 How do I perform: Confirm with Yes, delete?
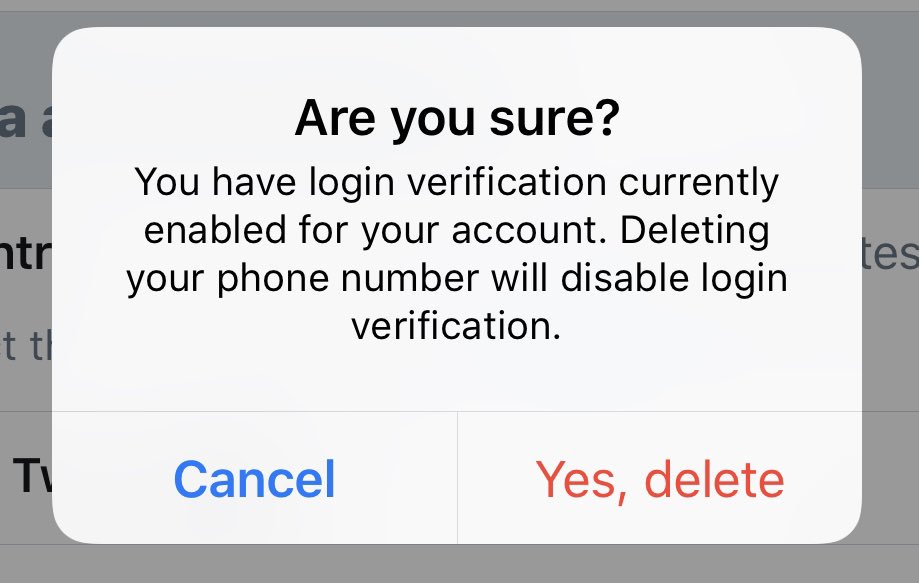point(660,479)
